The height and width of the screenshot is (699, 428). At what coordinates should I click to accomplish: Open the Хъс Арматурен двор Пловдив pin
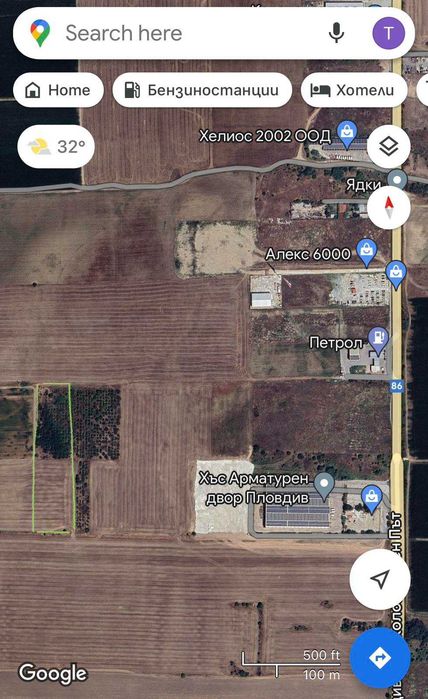tap(324, 486)
